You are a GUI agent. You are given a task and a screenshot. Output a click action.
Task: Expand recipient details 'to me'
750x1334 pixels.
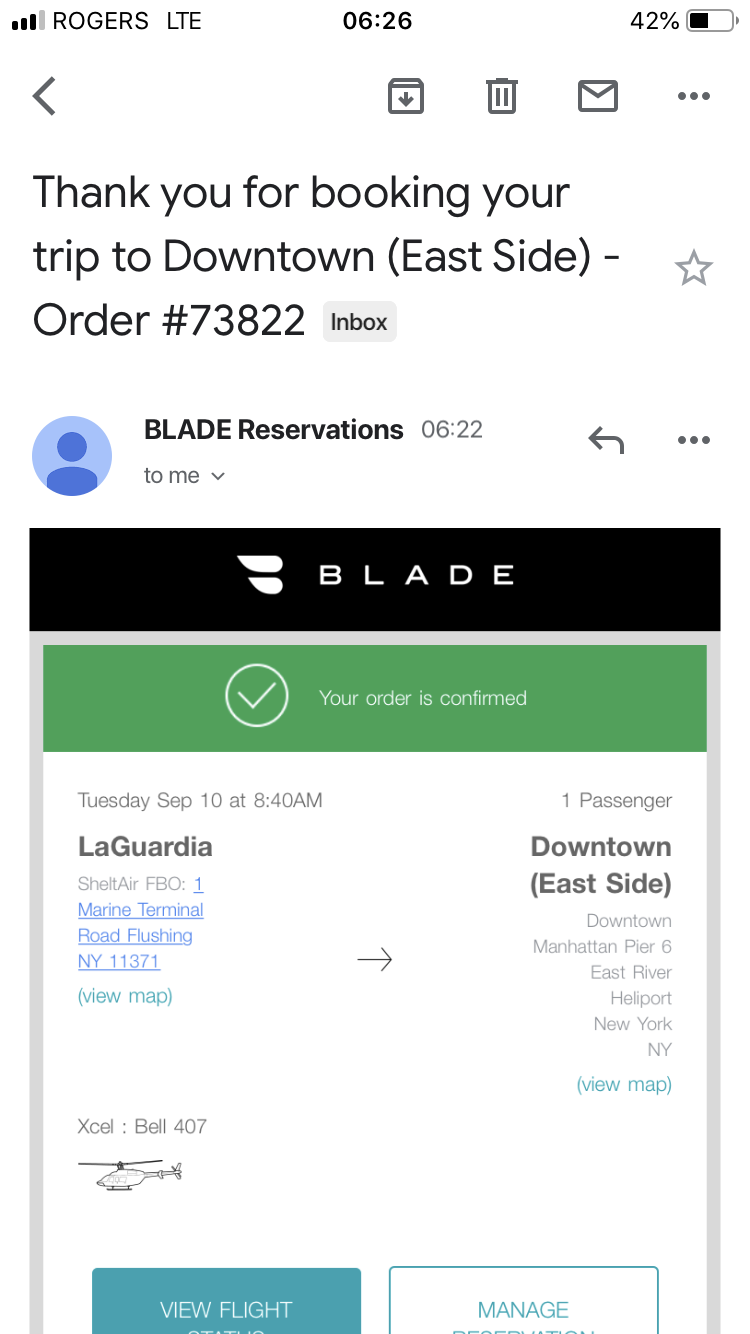coord(185,476)
